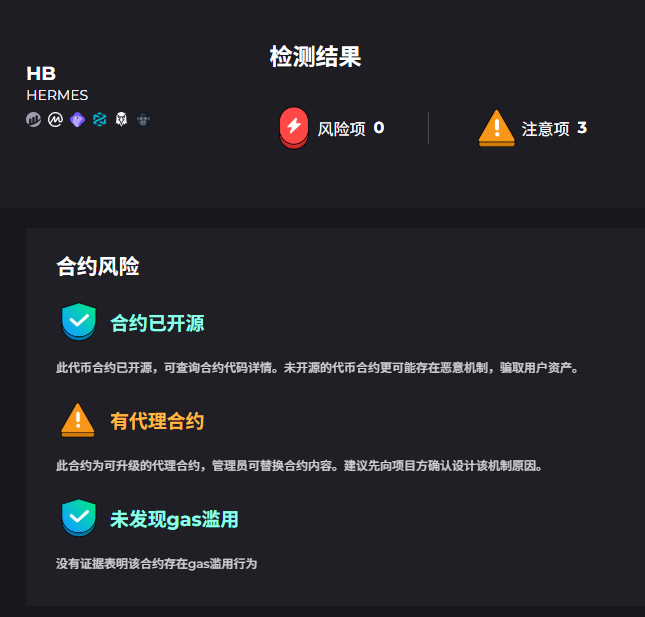Open the grey bar-chart icon link

coord(33,120)
